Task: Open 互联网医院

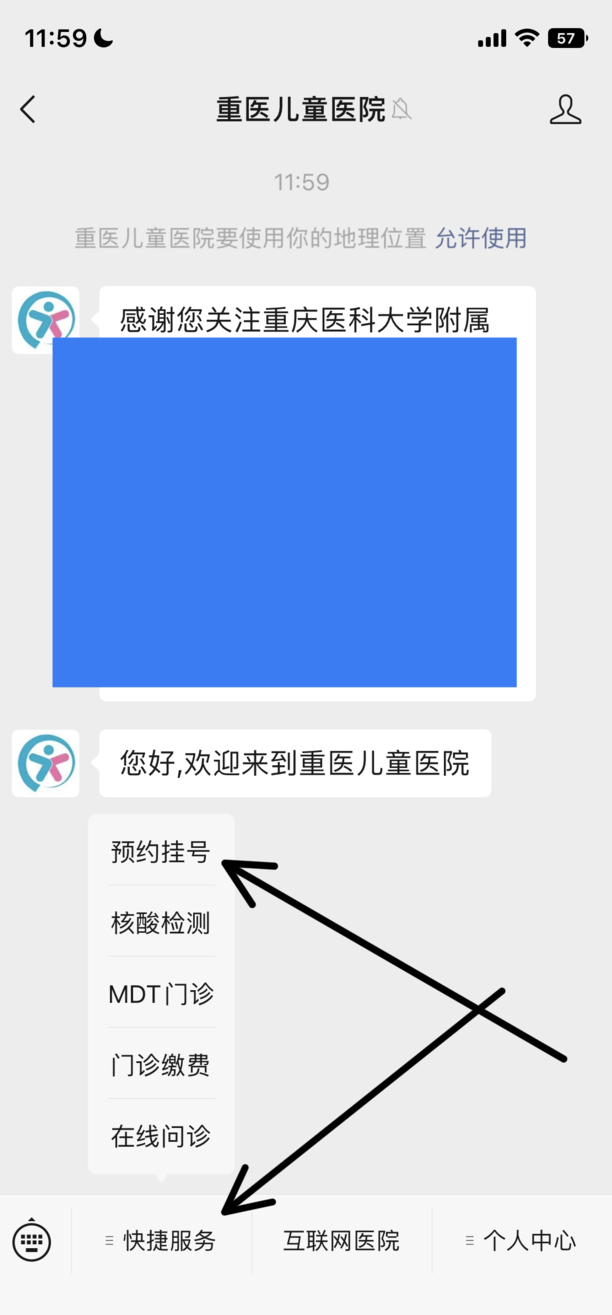Action: point(341,1241)
